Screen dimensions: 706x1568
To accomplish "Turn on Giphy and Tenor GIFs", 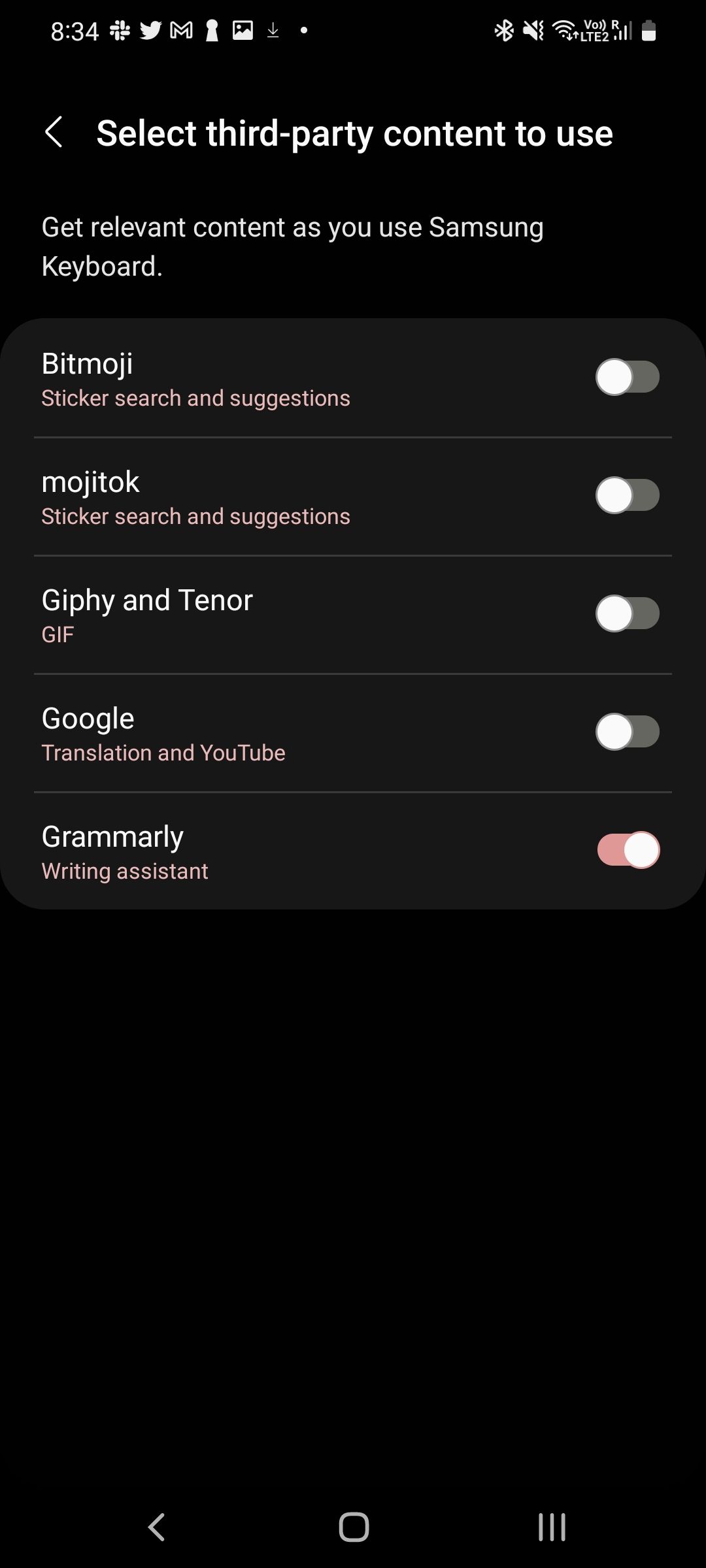I will tap(628, 613).
